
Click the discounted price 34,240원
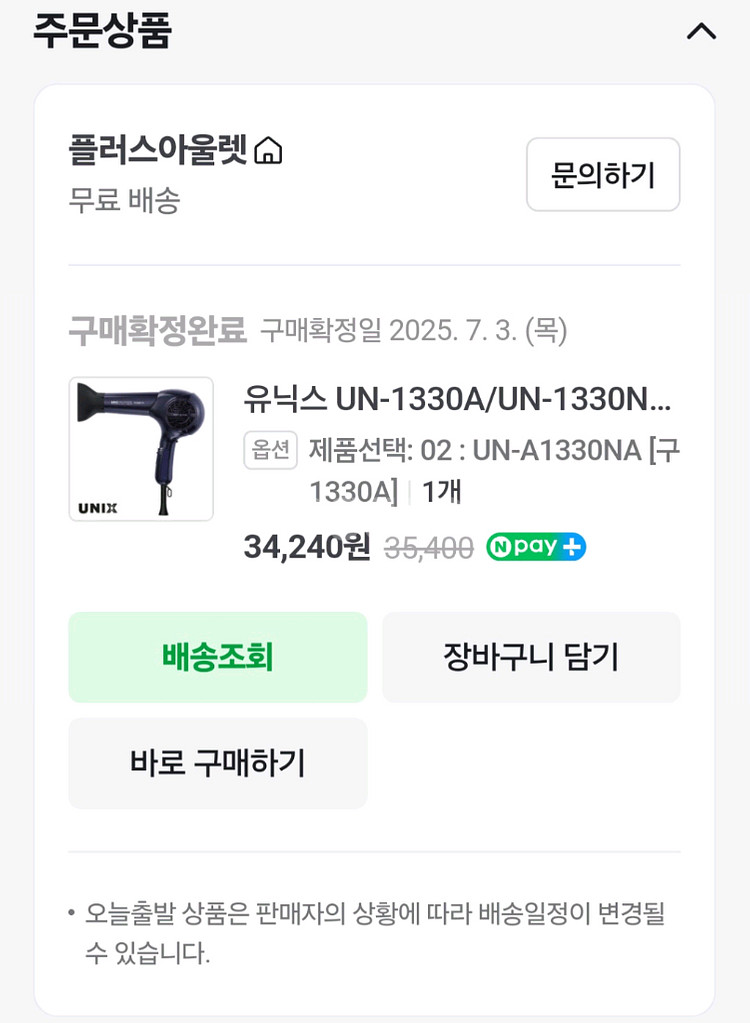[307, 548]
